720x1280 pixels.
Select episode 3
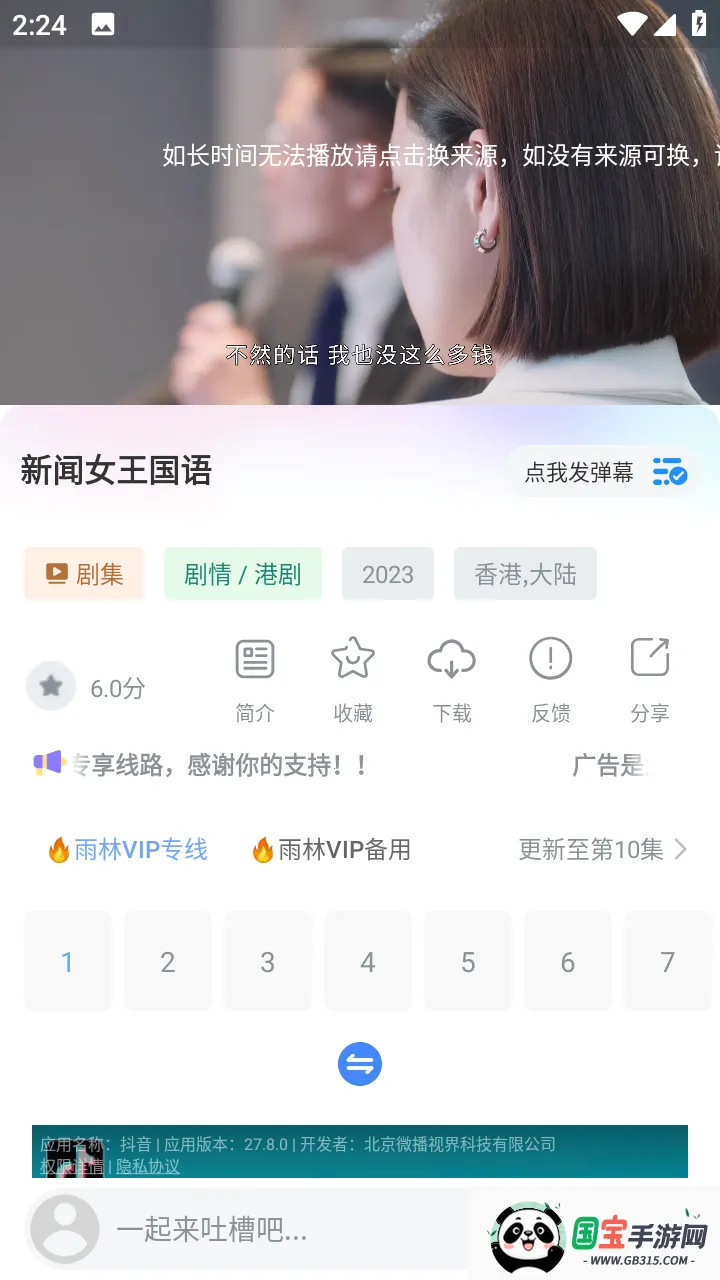(267, 961)
